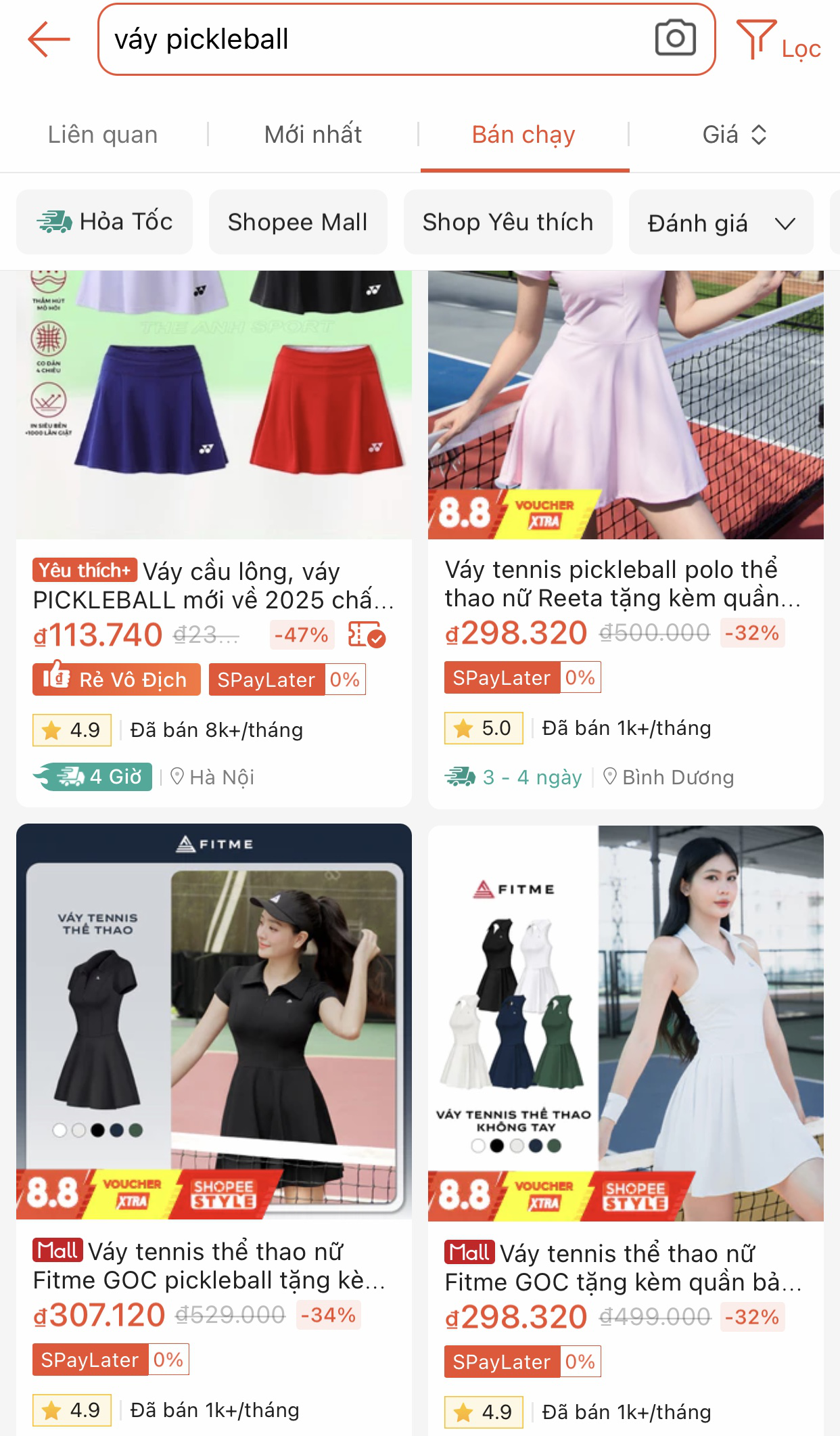Switch to the Liên quan tab

point(103,135)
